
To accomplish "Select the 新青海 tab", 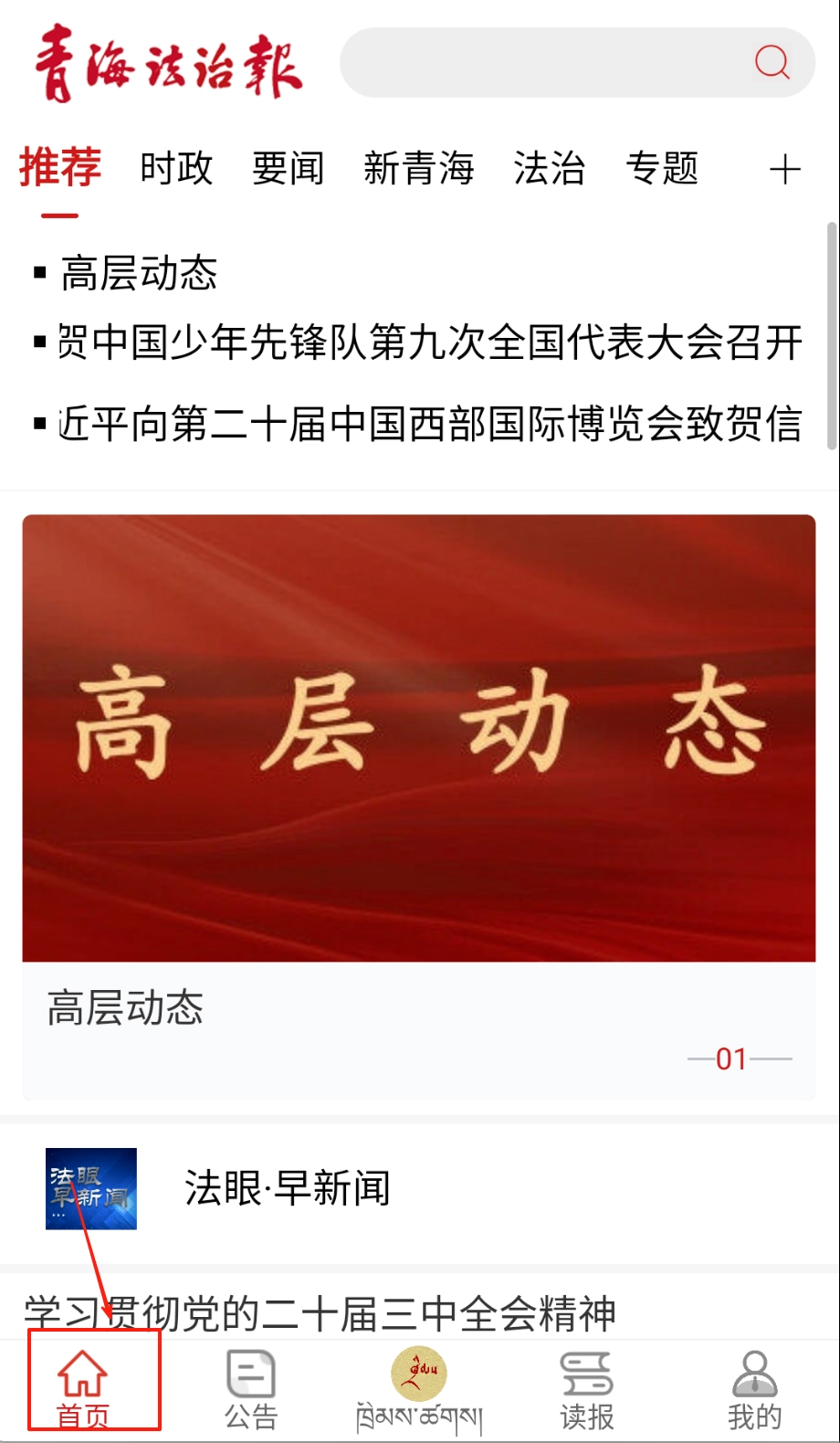I will pyautogui.click(x=418, y=169).
